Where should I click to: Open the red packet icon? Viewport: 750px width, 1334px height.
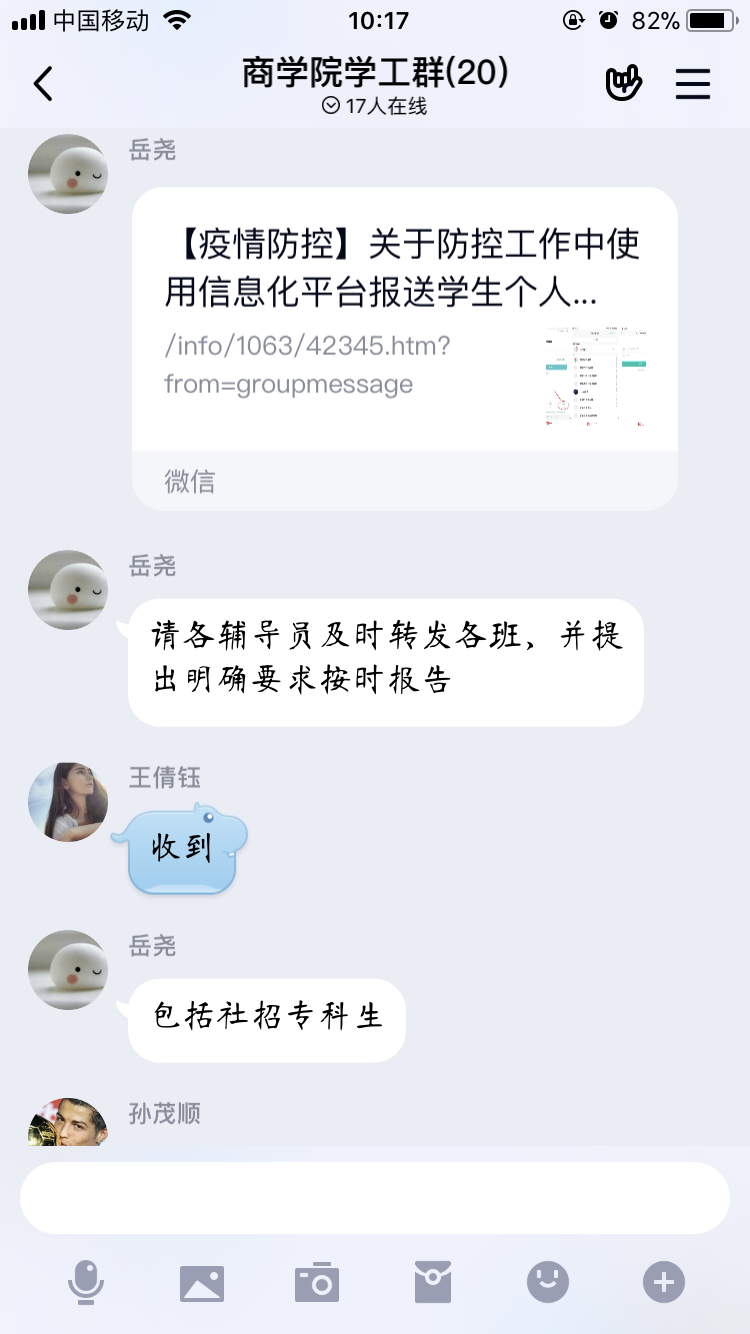click(433, 1282)
